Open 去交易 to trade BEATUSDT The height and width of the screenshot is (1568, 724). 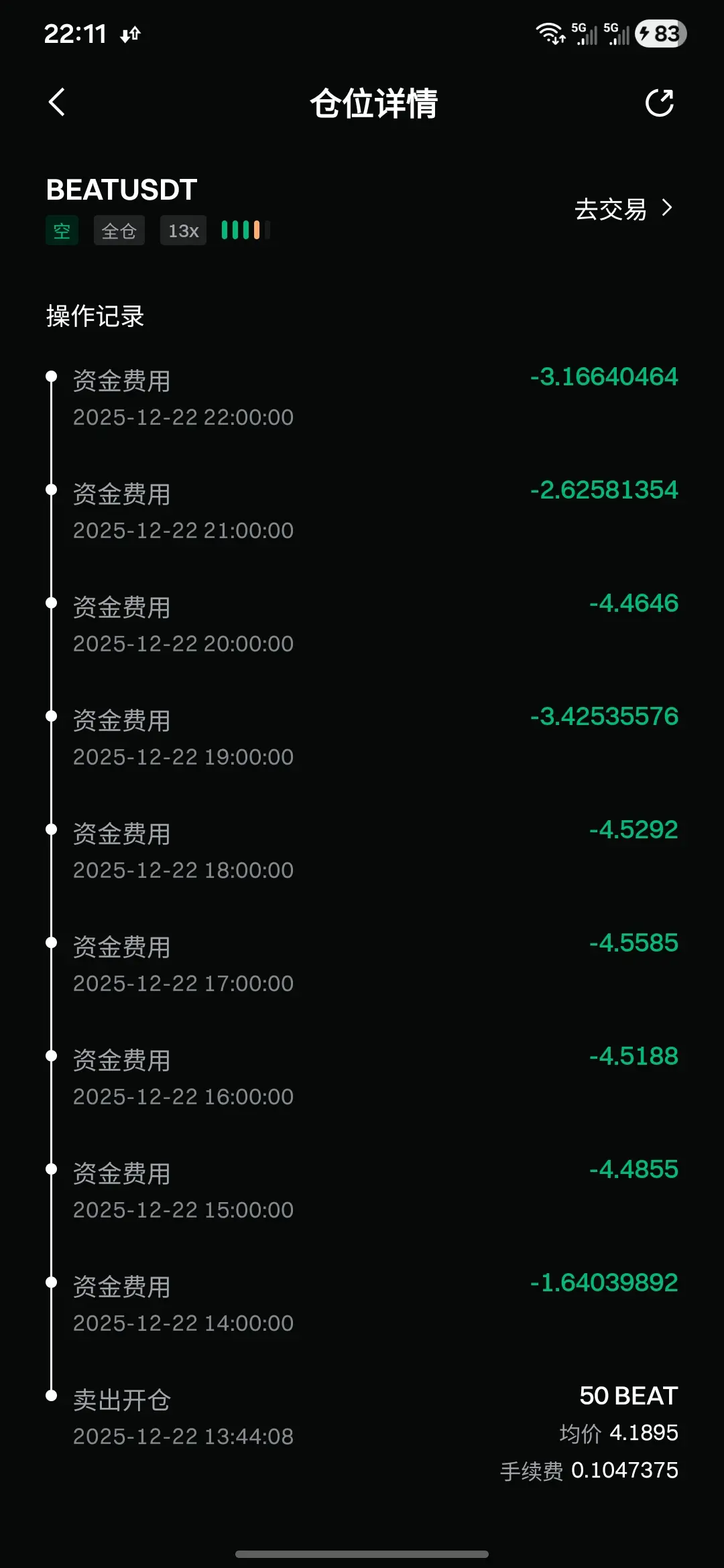point(623,209)
